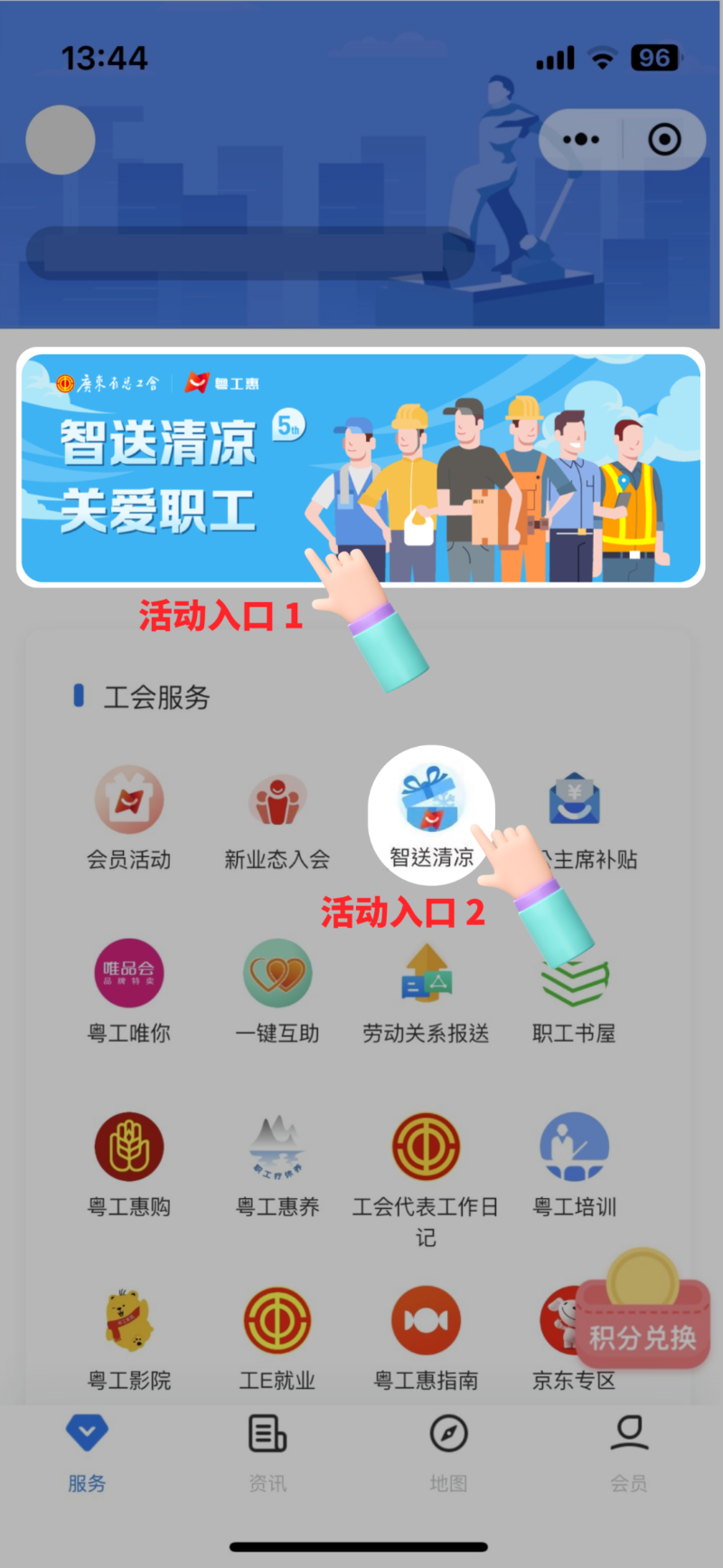Close the mini program with the circle button
Image resolution: width=723 pixels, height=1568 pixels.
(664, 139)
